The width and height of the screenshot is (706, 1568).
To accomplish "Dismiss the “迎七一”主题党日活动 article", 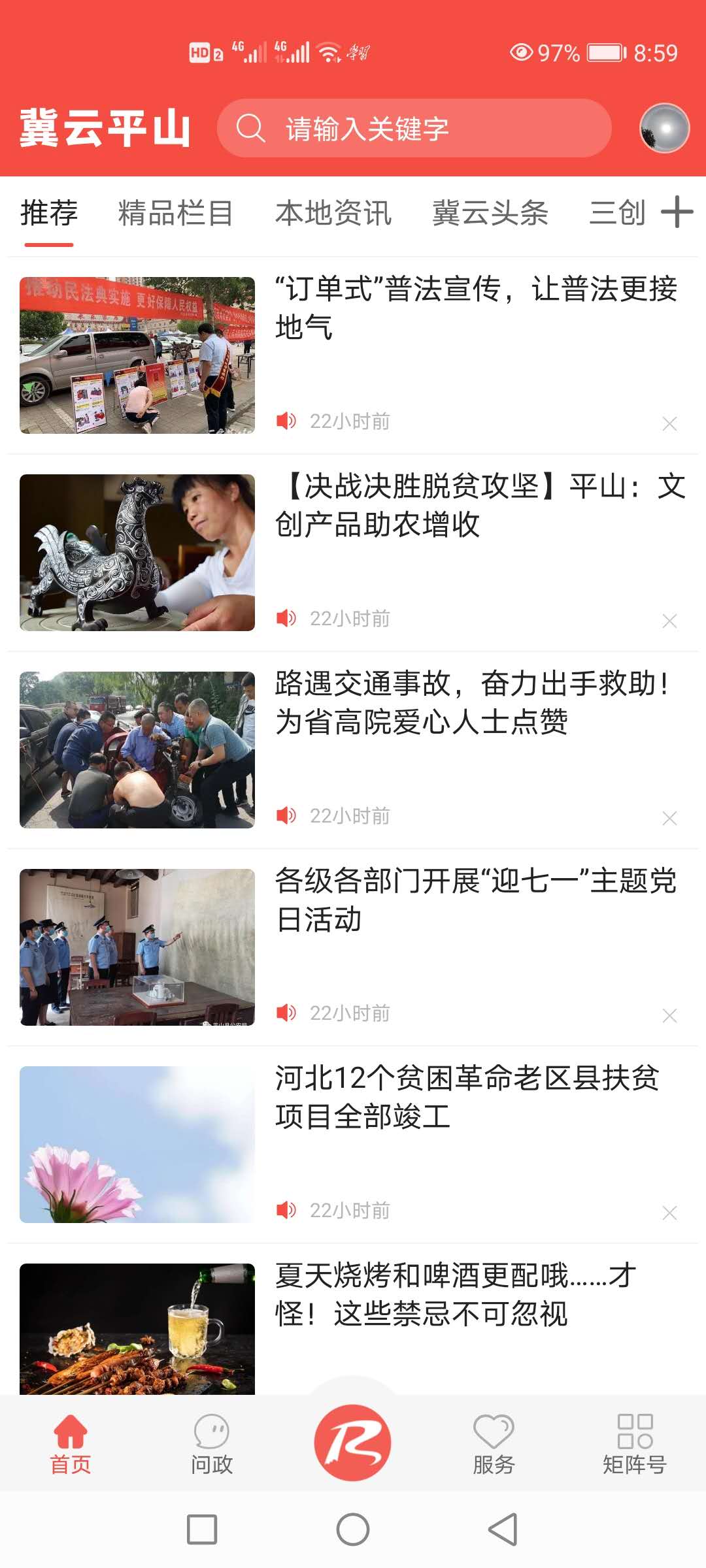I will [669, 1016].
